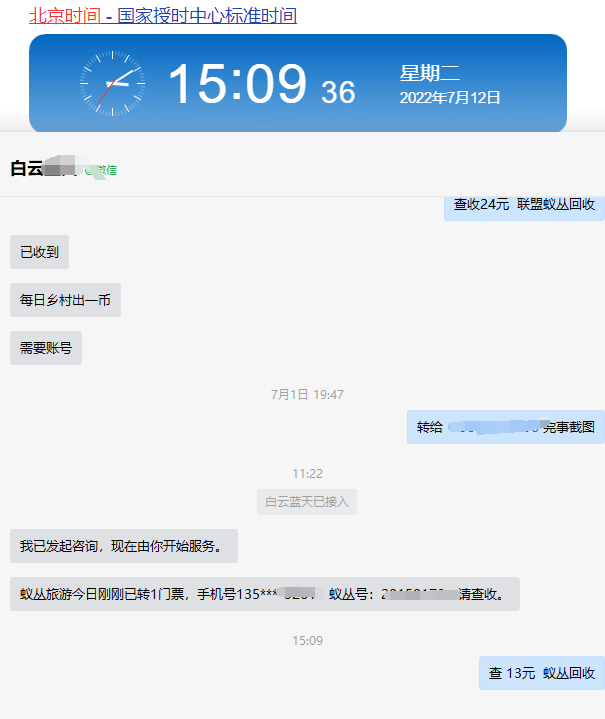
Task: Open the 北京时间 - 国家授时中心标准时间 link
Action: coord(163,15)
